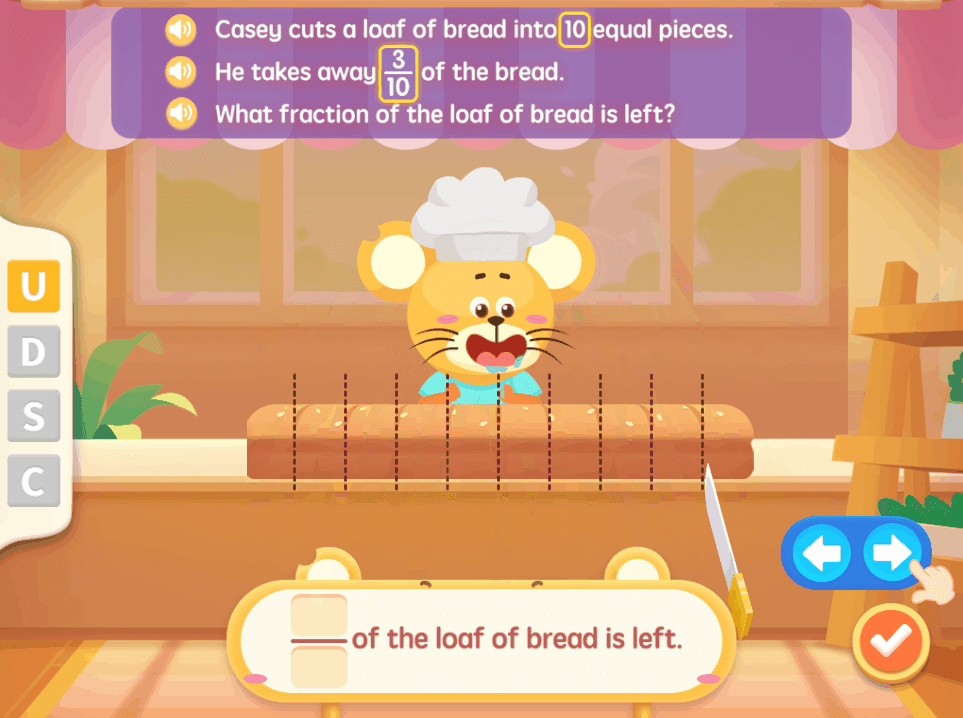Select the denominator box of the fraction

point(318,666)
